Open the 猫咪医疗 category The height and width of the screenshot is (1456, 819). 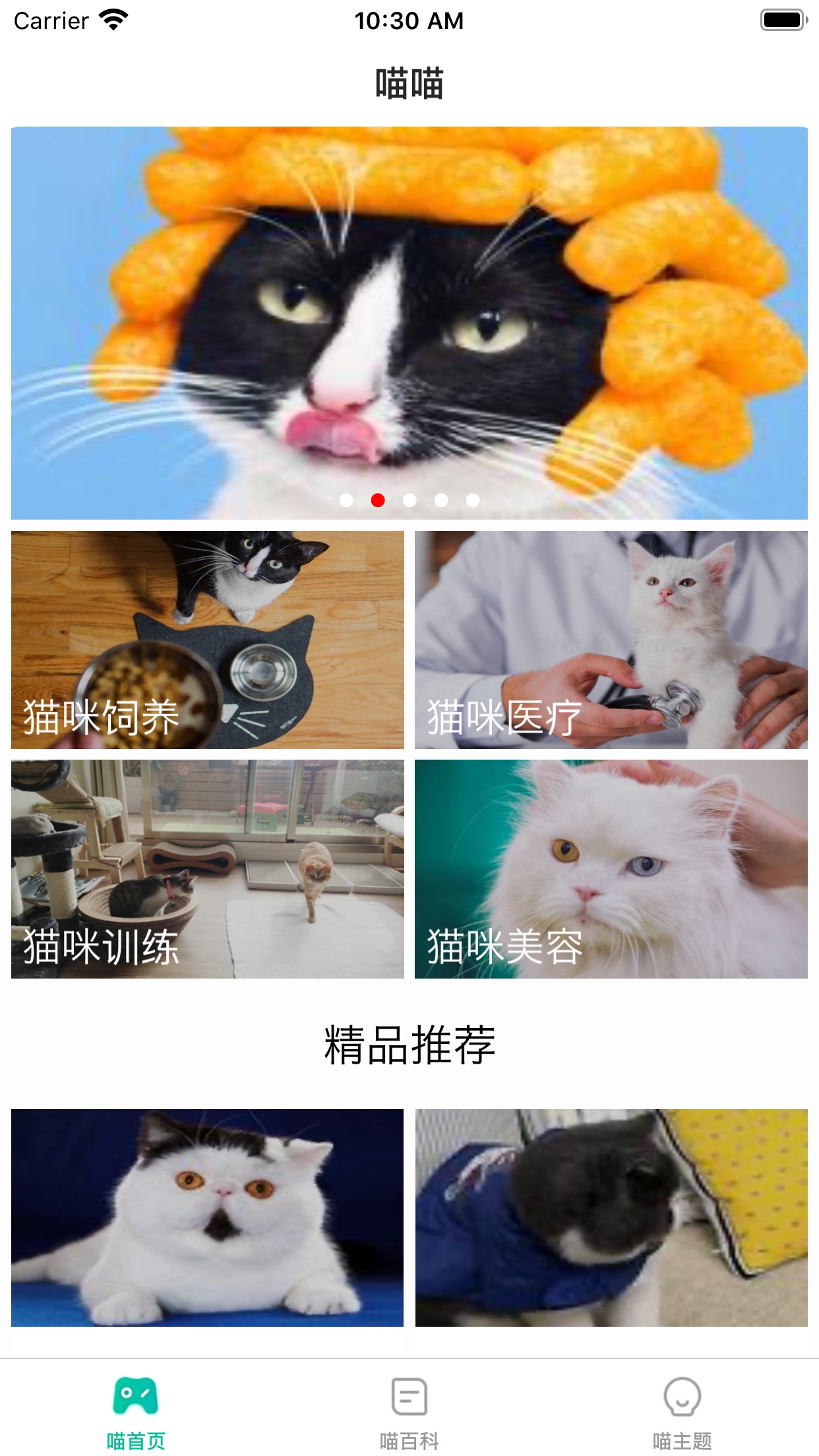611,640
